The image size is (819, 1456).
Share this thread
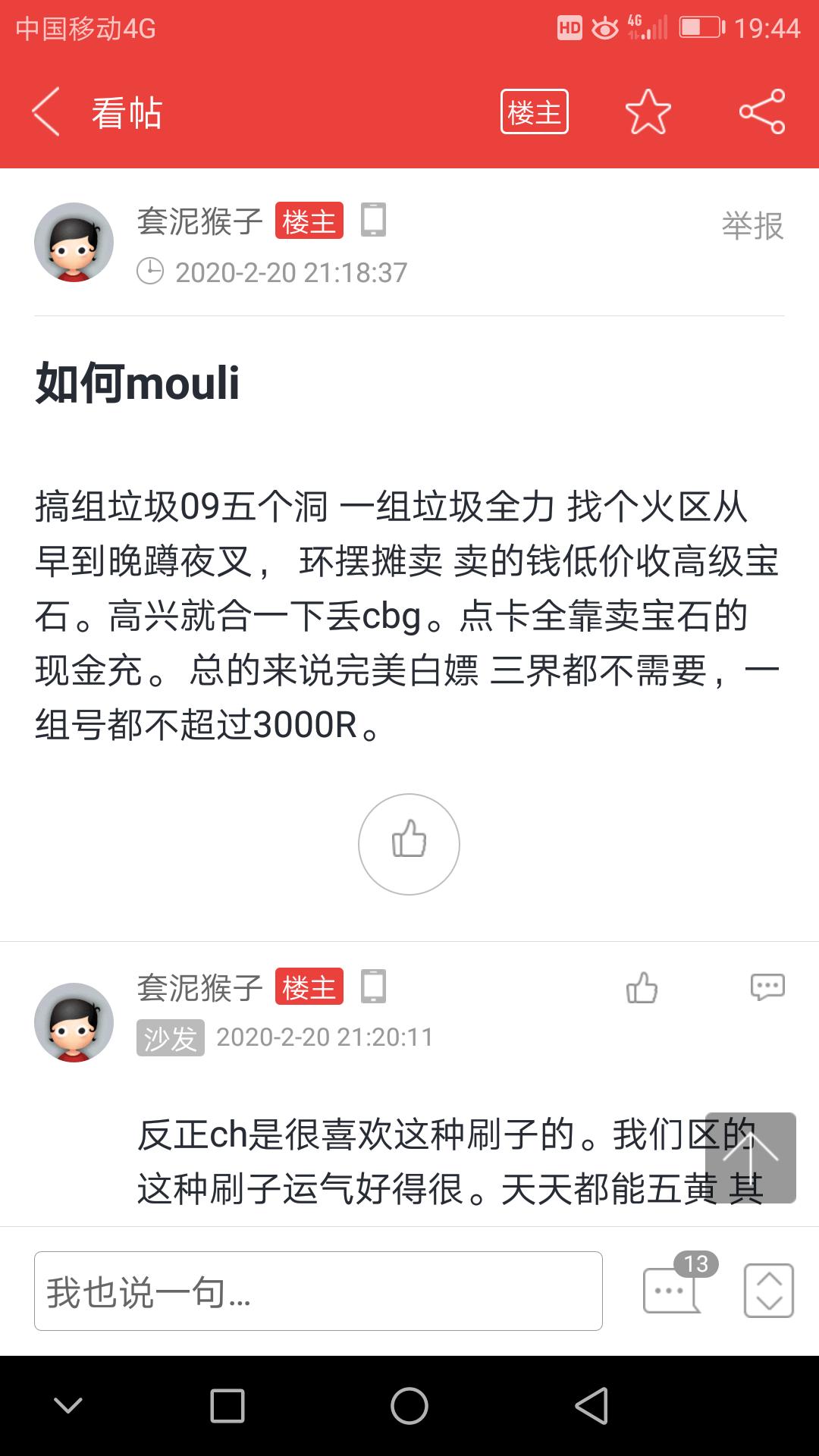click(x=762, y=112)
